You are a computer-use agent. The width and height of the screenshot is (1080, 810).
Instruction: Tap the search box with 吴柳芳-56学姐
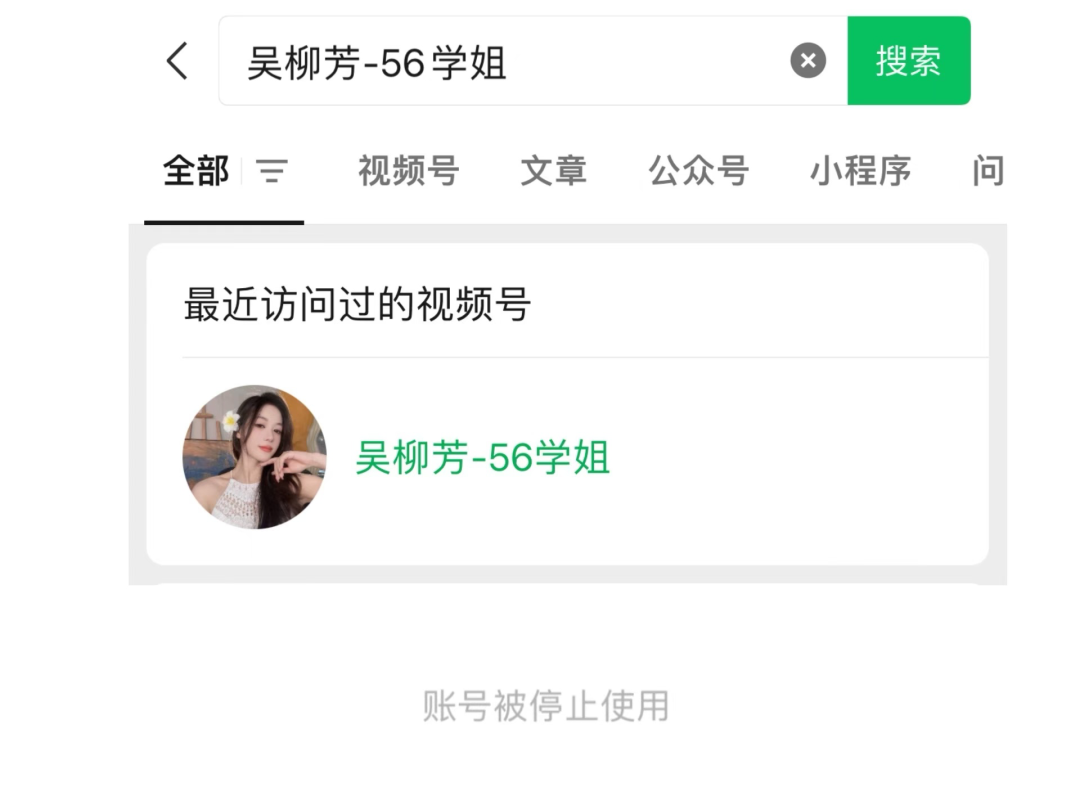pyautogui.click(x=500, y=62)
